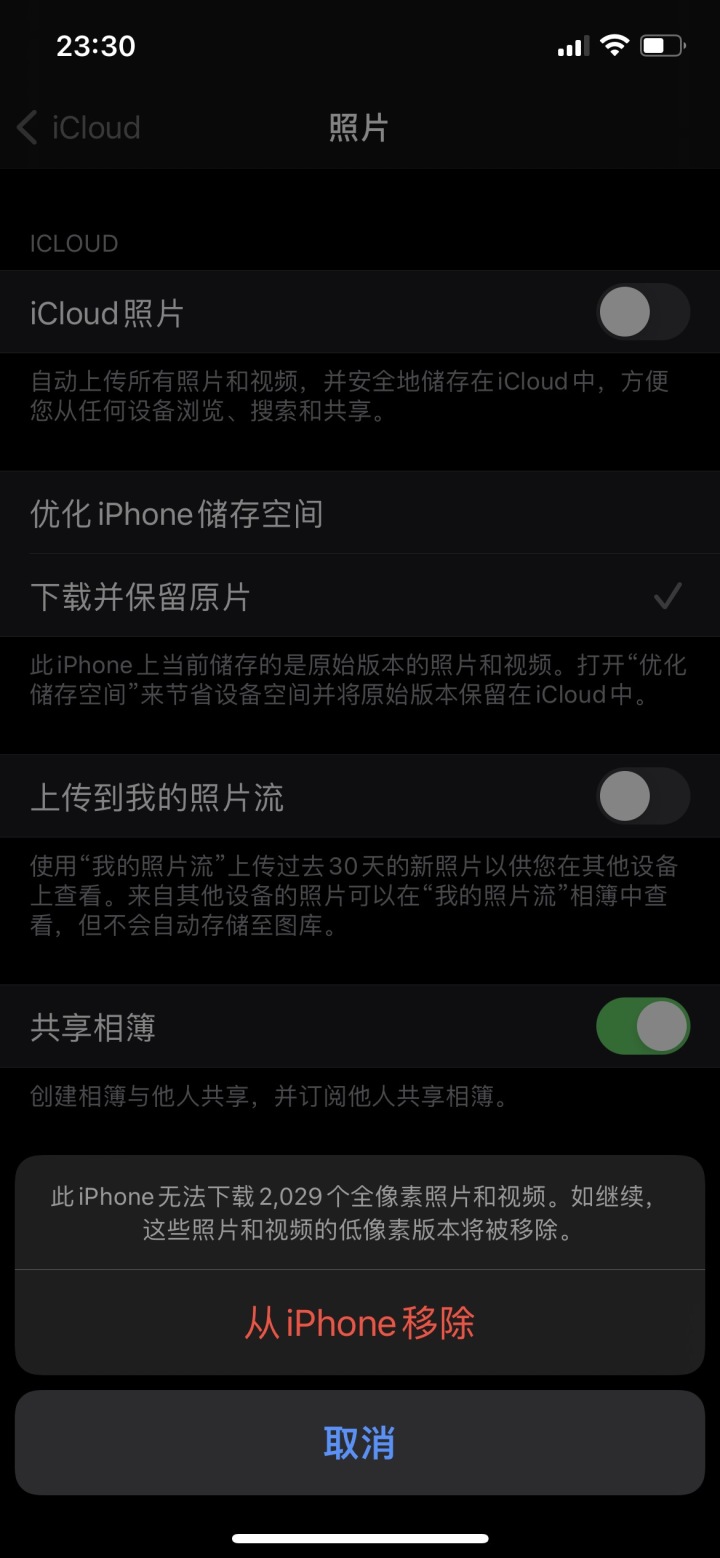Toggle the iCloud照片 switch
Viewport: 720px width, 1558px height.
[x=643, y=313]
